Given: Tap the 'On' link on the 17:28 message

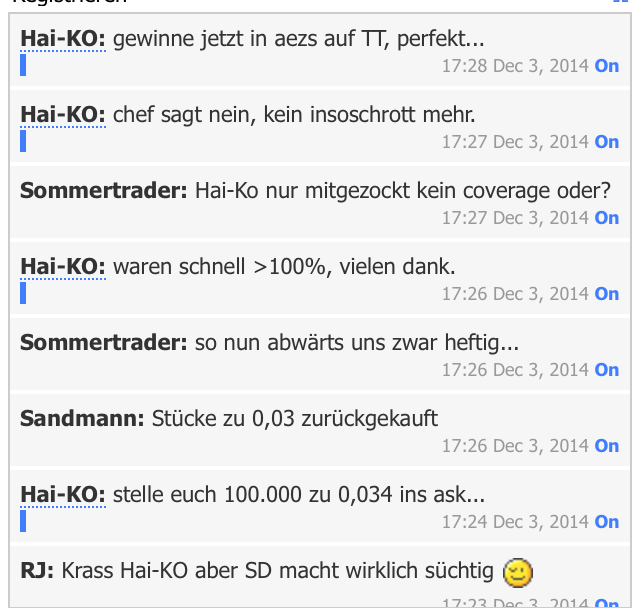Looking at the screenshot, I should coord(606,66).
